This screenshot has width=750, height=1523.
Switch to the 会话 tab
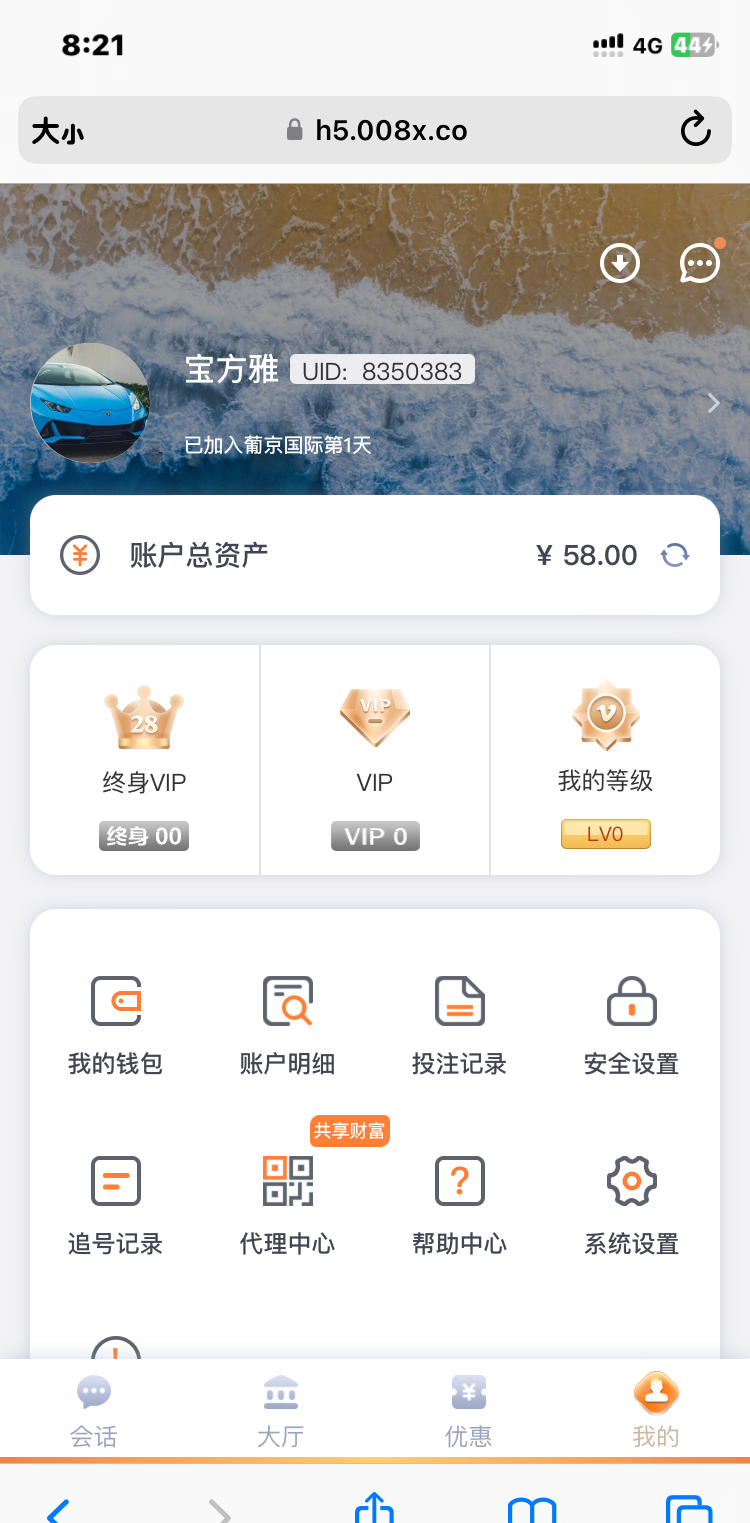[x=94, y=1411]
